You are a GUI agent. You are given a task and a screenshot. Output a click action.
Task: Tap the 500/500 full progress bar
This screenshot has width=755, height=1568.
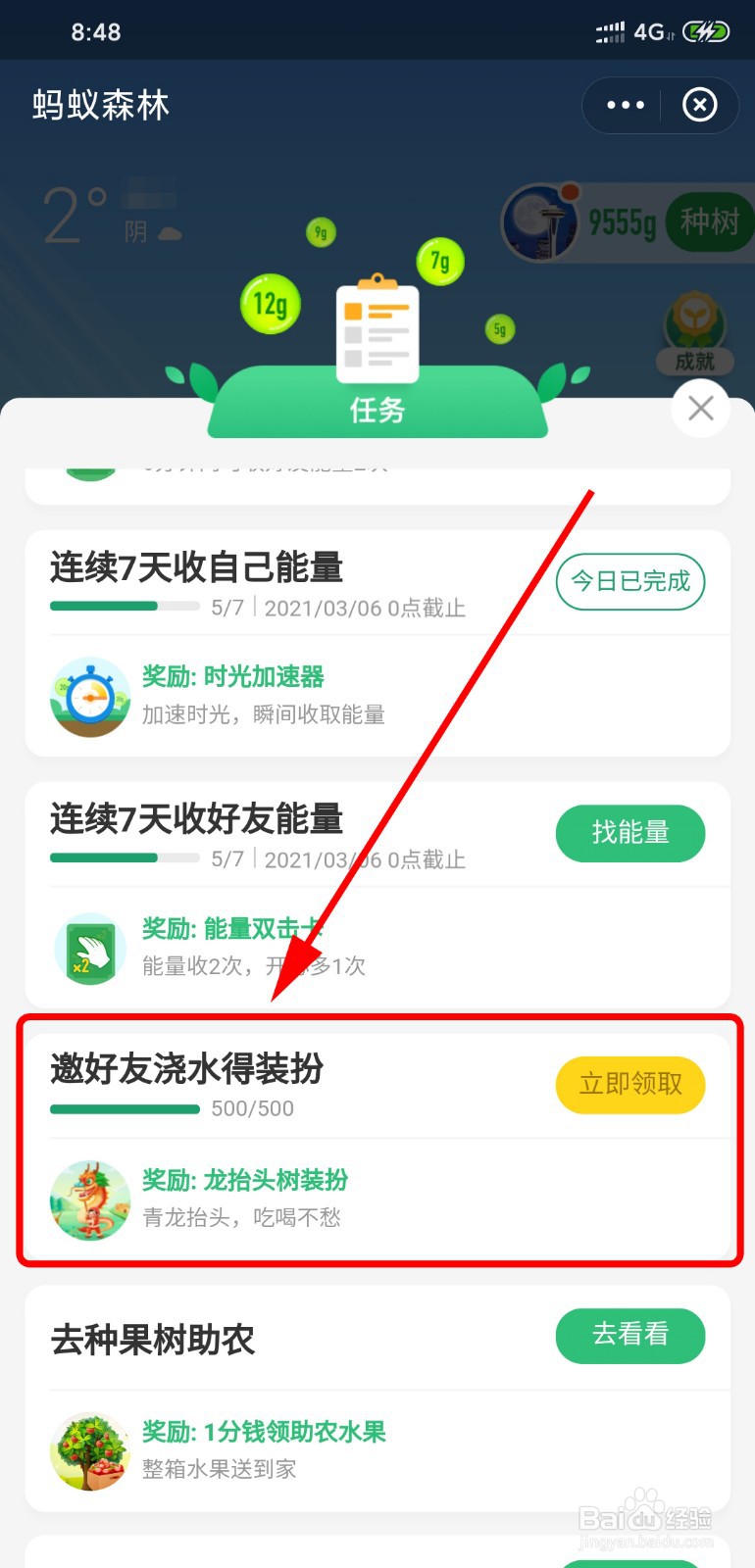tap(125, 1109)
